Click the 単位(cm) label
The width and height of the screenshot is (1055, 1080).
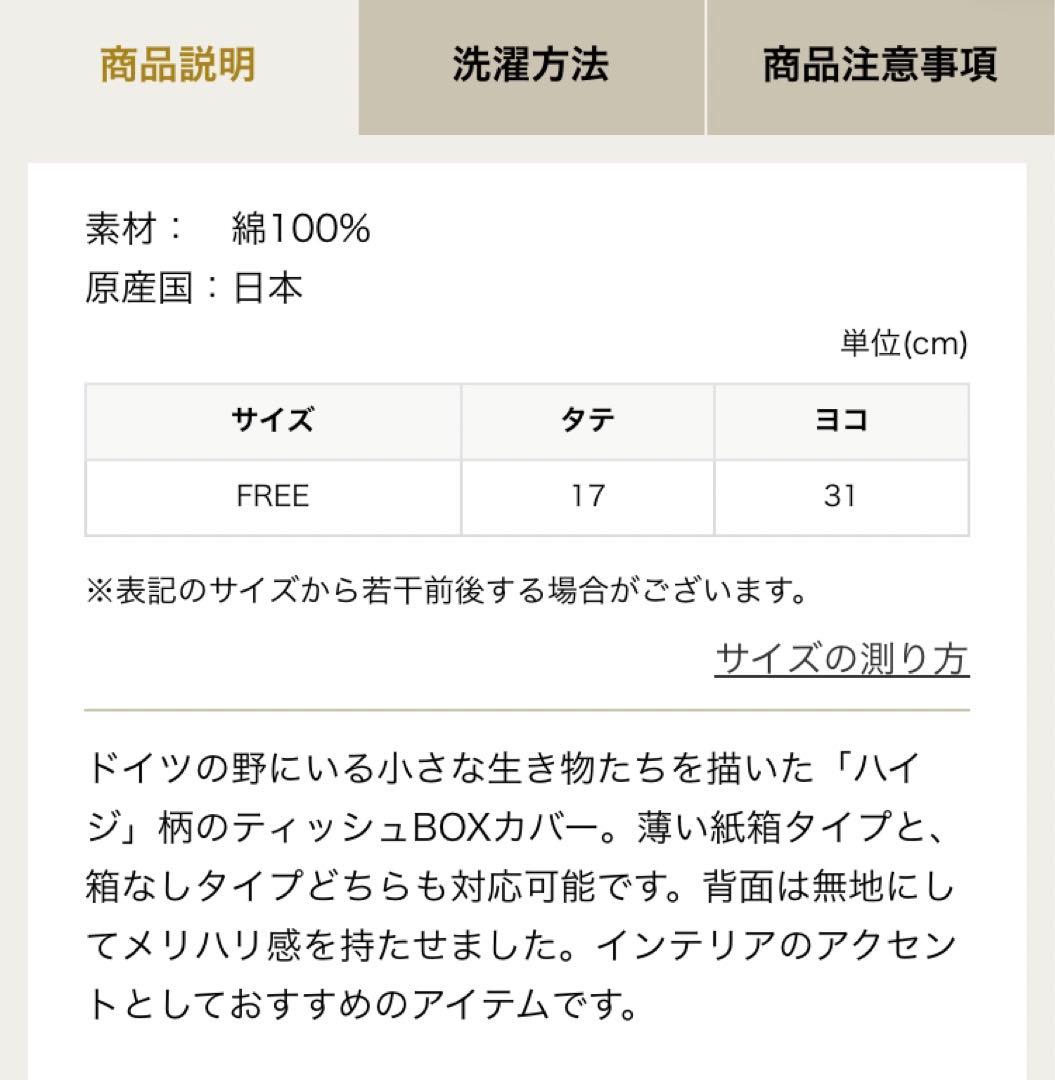click(902, 344)
